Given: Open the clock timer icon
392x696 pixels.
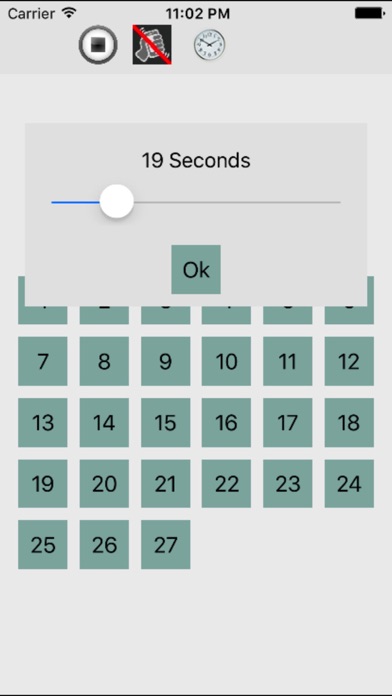Looking at the screenshot, I should 210,45.
